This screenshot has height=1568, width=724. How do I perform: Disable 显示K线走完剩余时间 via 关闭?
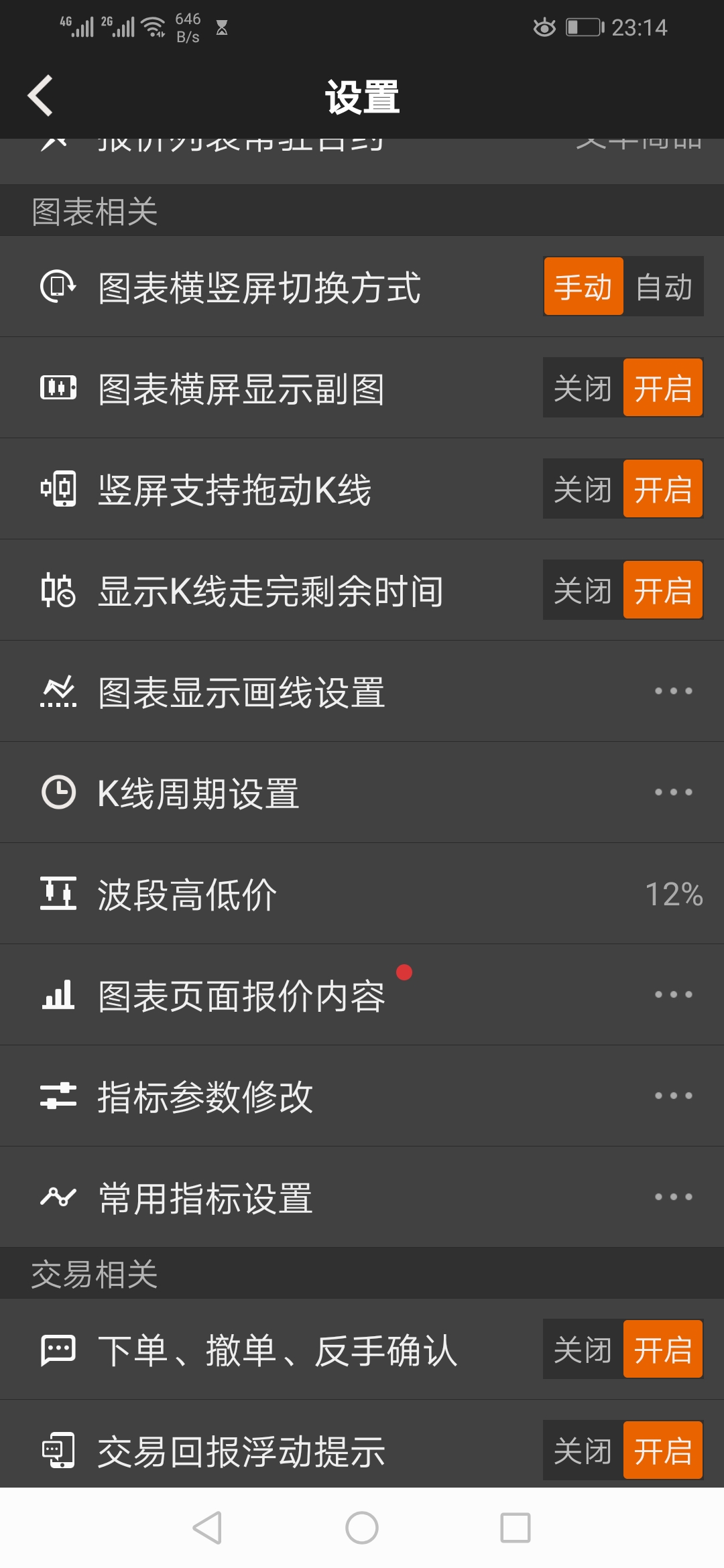[583, 590]
